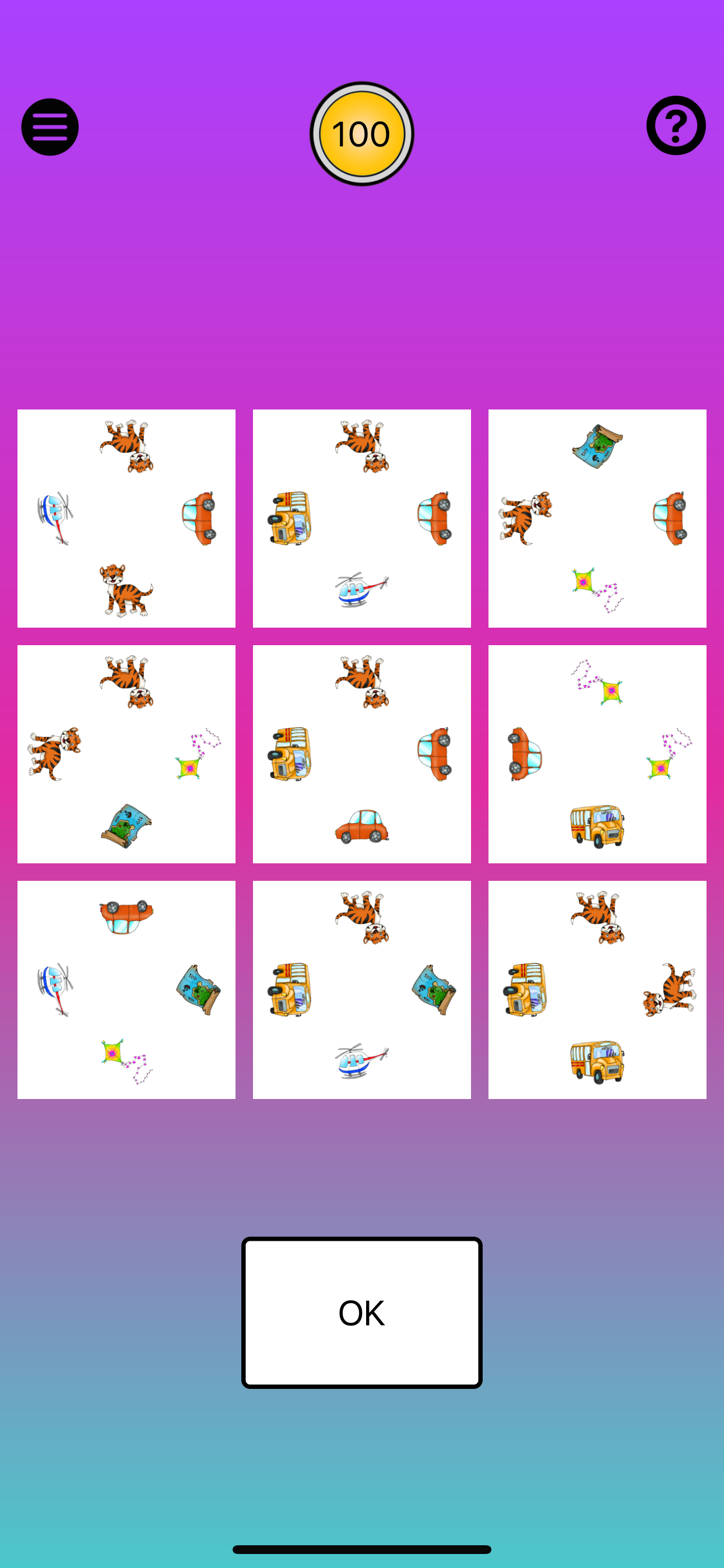Click the yellow school bus in the center tile
The width and height of the screenshot is (724, 1568).
point(290,752)
